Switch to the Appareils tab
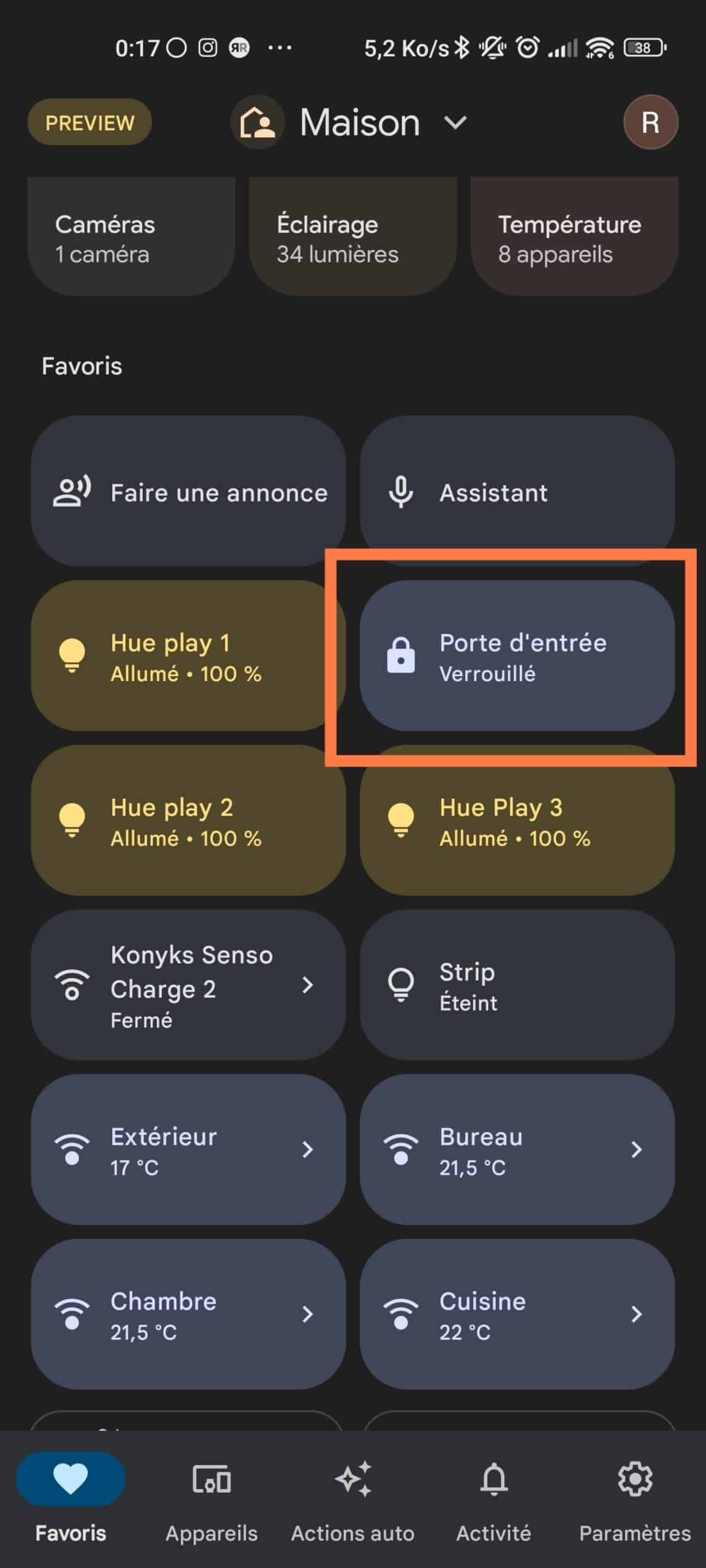The image size is (706, 1568). [x=211, y=1501]
